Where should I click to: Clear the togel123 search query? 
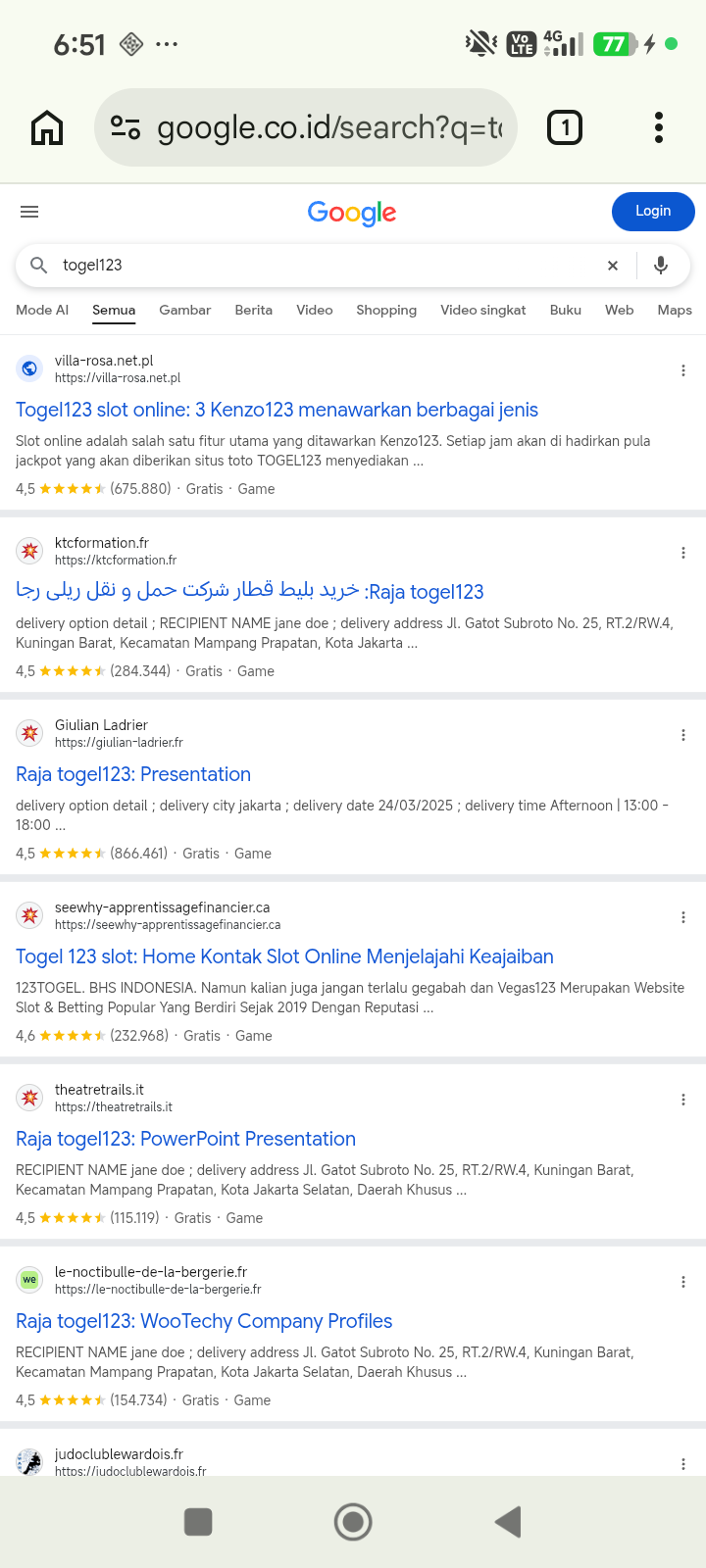[613, 266]
